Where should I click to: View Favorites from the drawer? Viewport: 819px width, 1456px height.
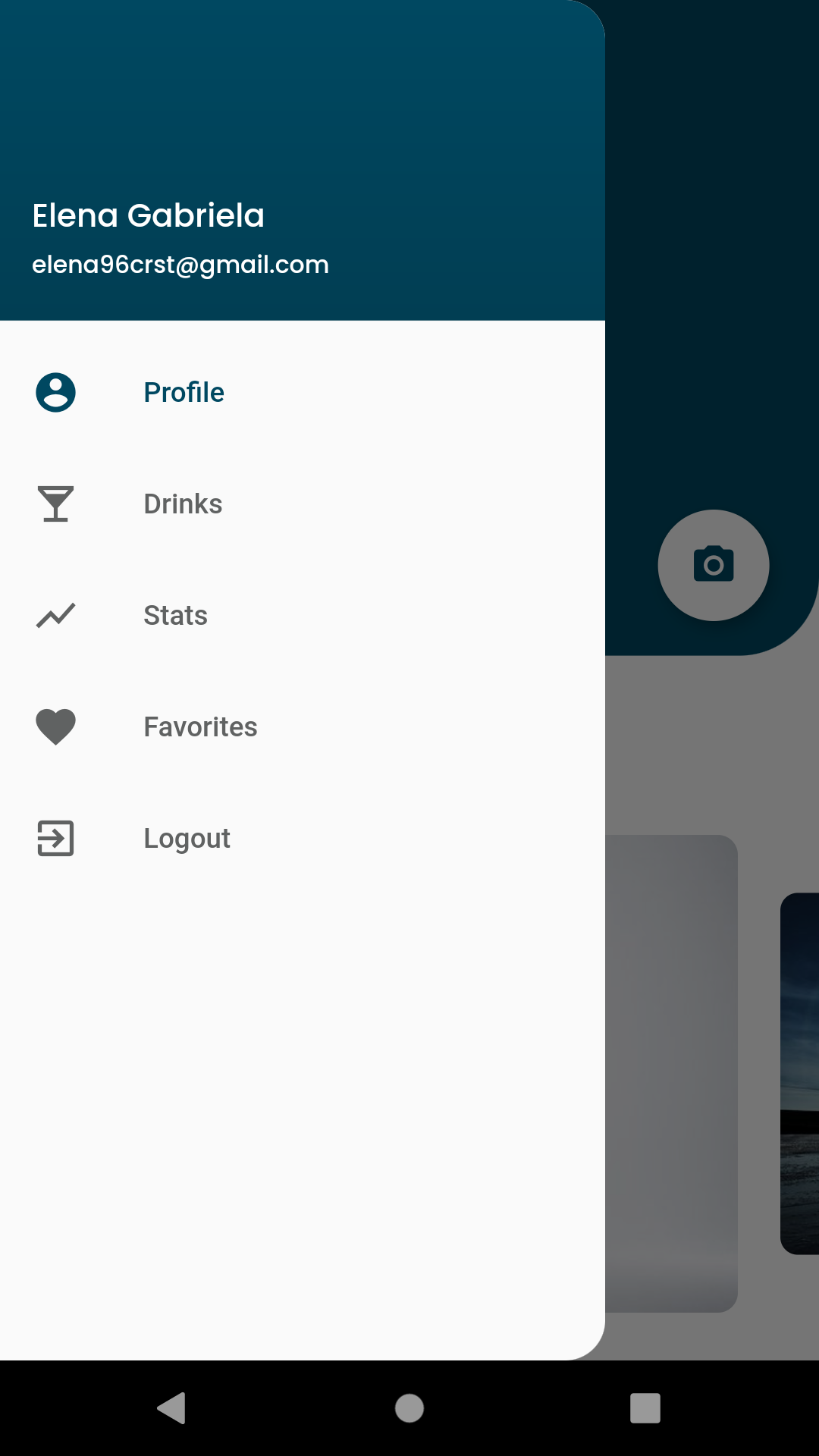(x=200, y=727)
